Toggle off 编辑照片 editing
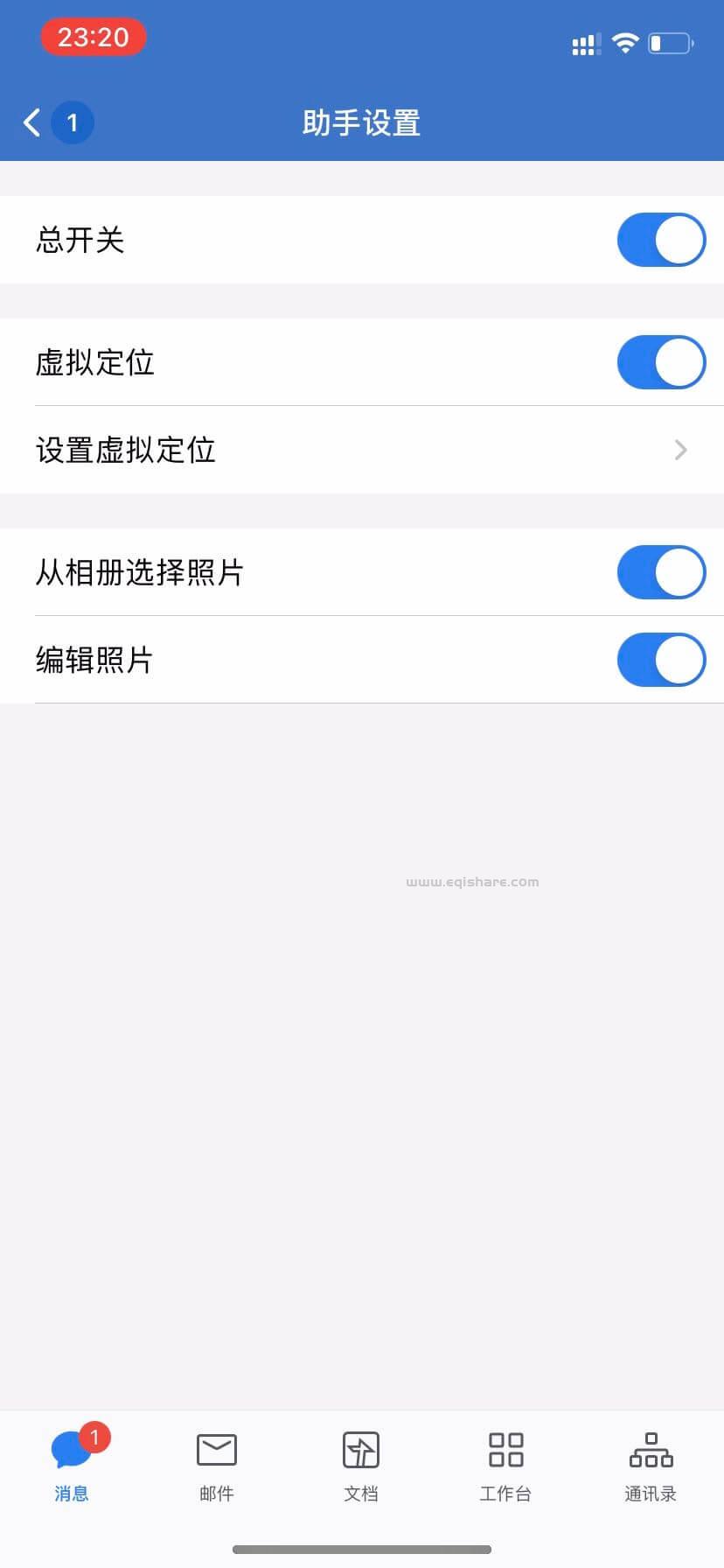 [661, 659]
